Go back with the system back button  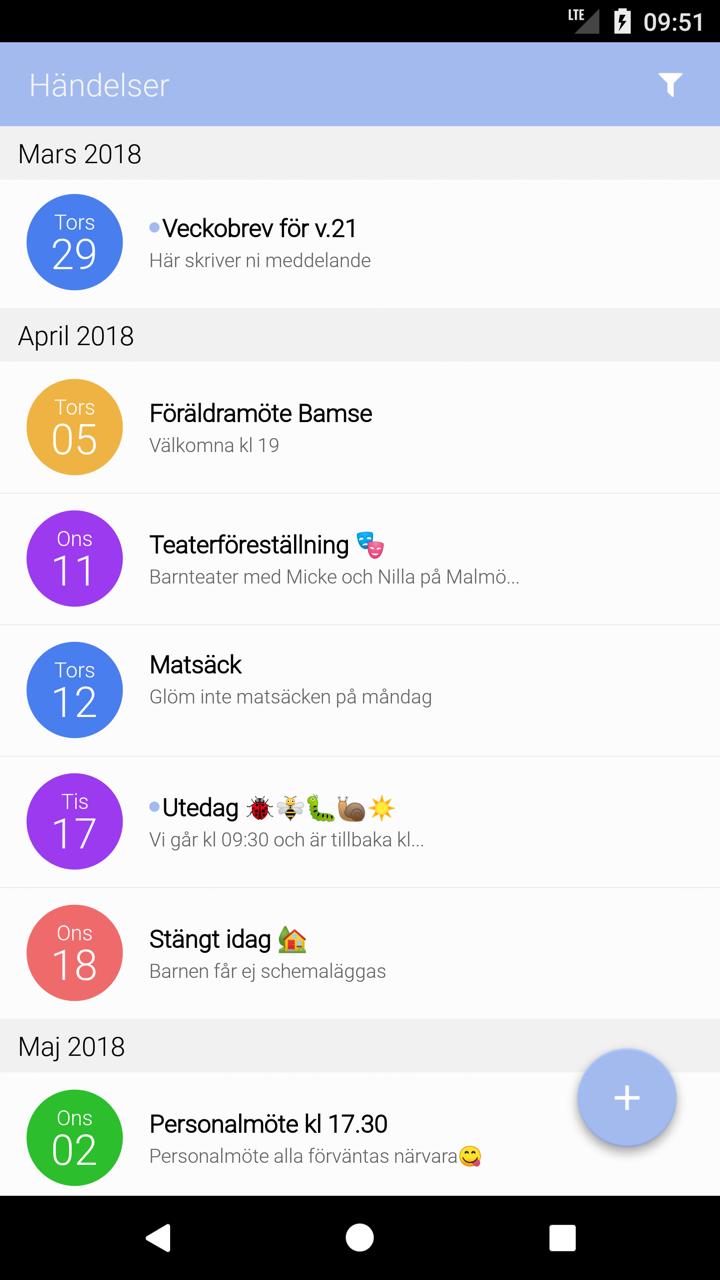(158, 1238)
